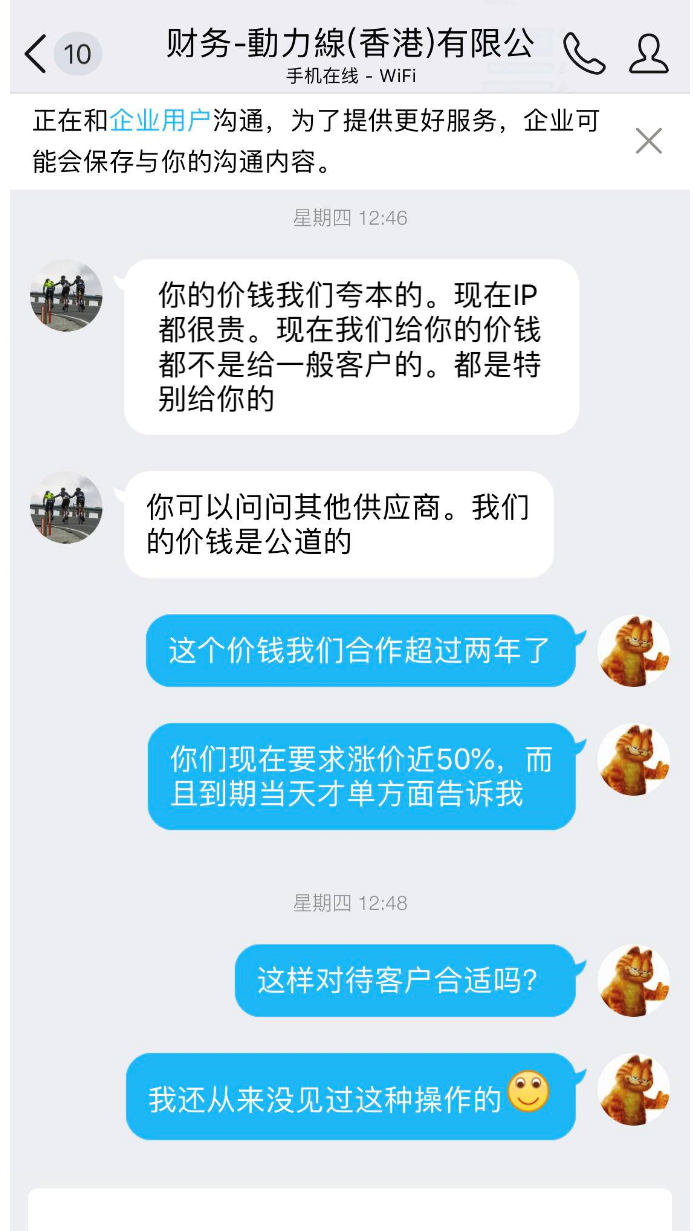Focus the message input box
Image resolution: width=693 pixels, height=1231 pixels.
348,1209
